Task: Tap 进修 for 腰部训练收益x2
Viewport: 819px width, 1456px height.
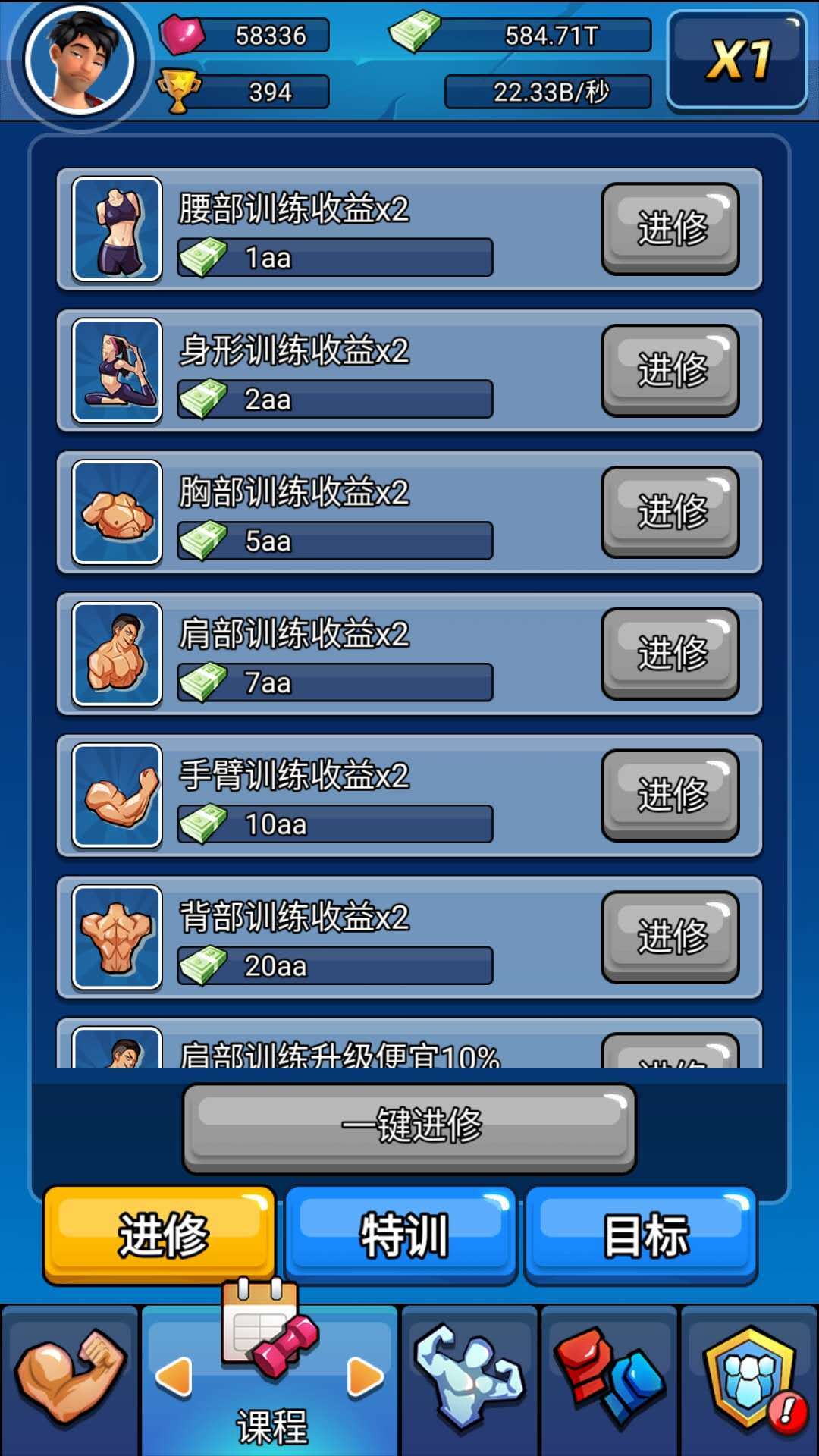Action: tap(670, 228)
